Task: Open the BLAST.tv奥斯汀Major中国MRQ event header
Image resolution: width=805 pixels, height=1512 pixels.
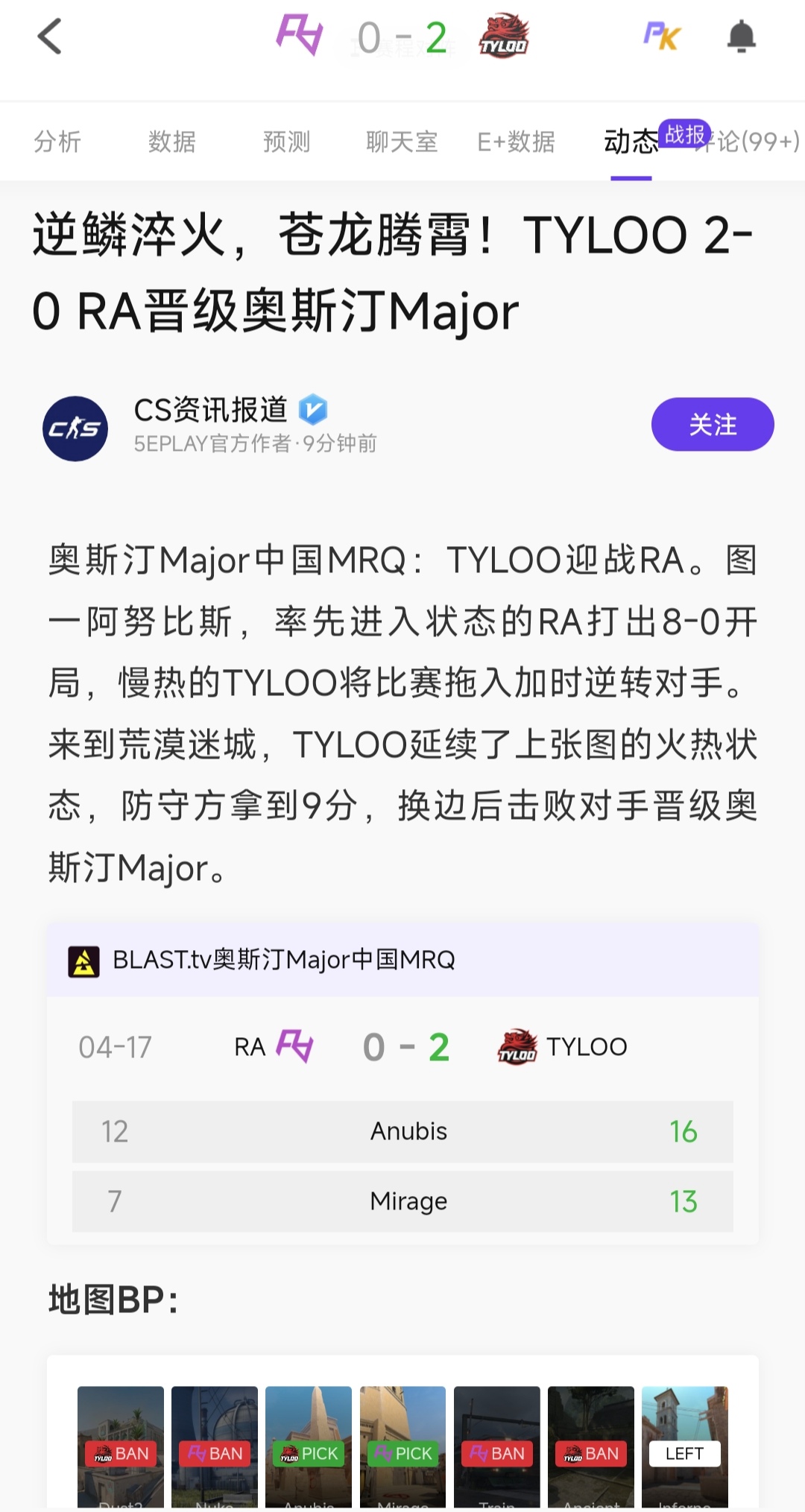Action: 402,959
